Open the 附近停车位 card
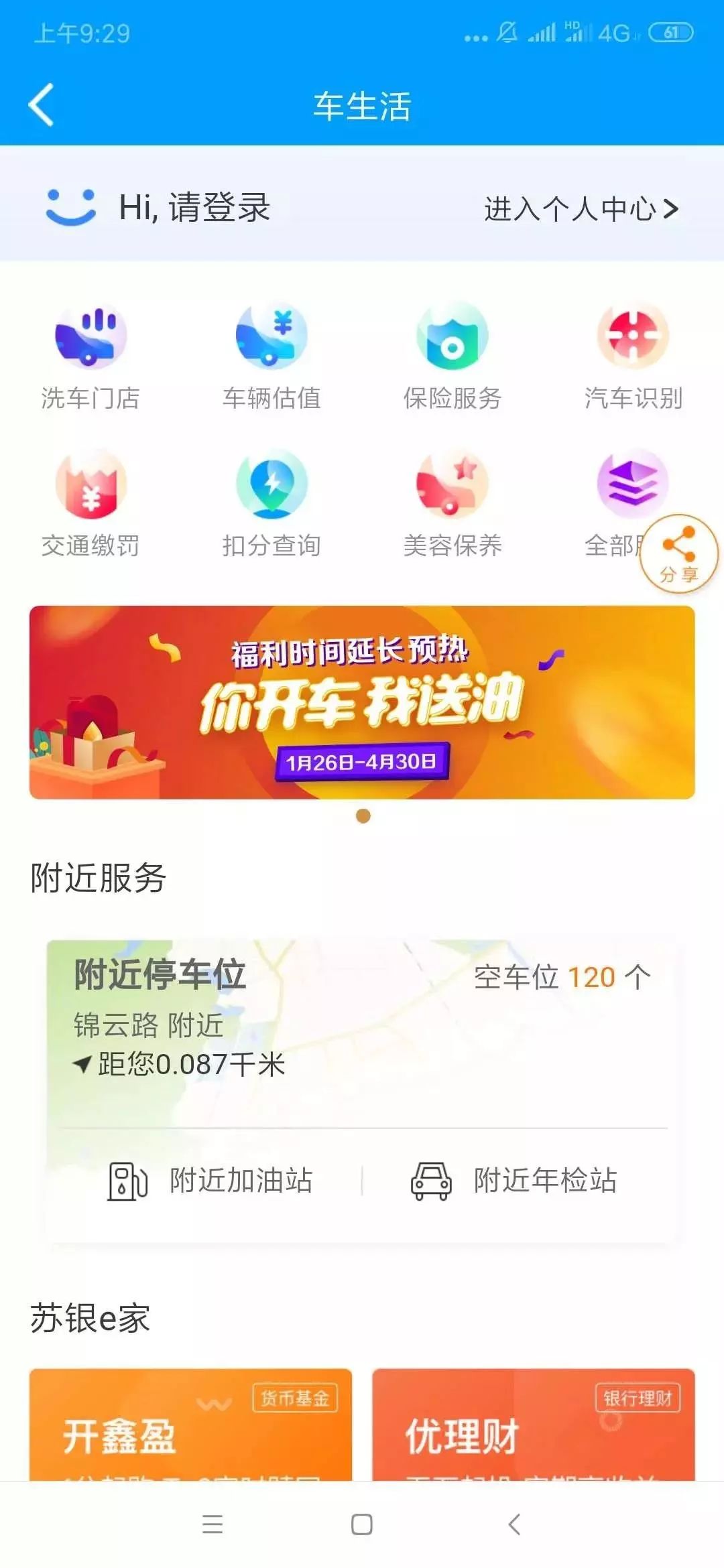Viewport: 724px width, 1568px height. click(362, 1019)
